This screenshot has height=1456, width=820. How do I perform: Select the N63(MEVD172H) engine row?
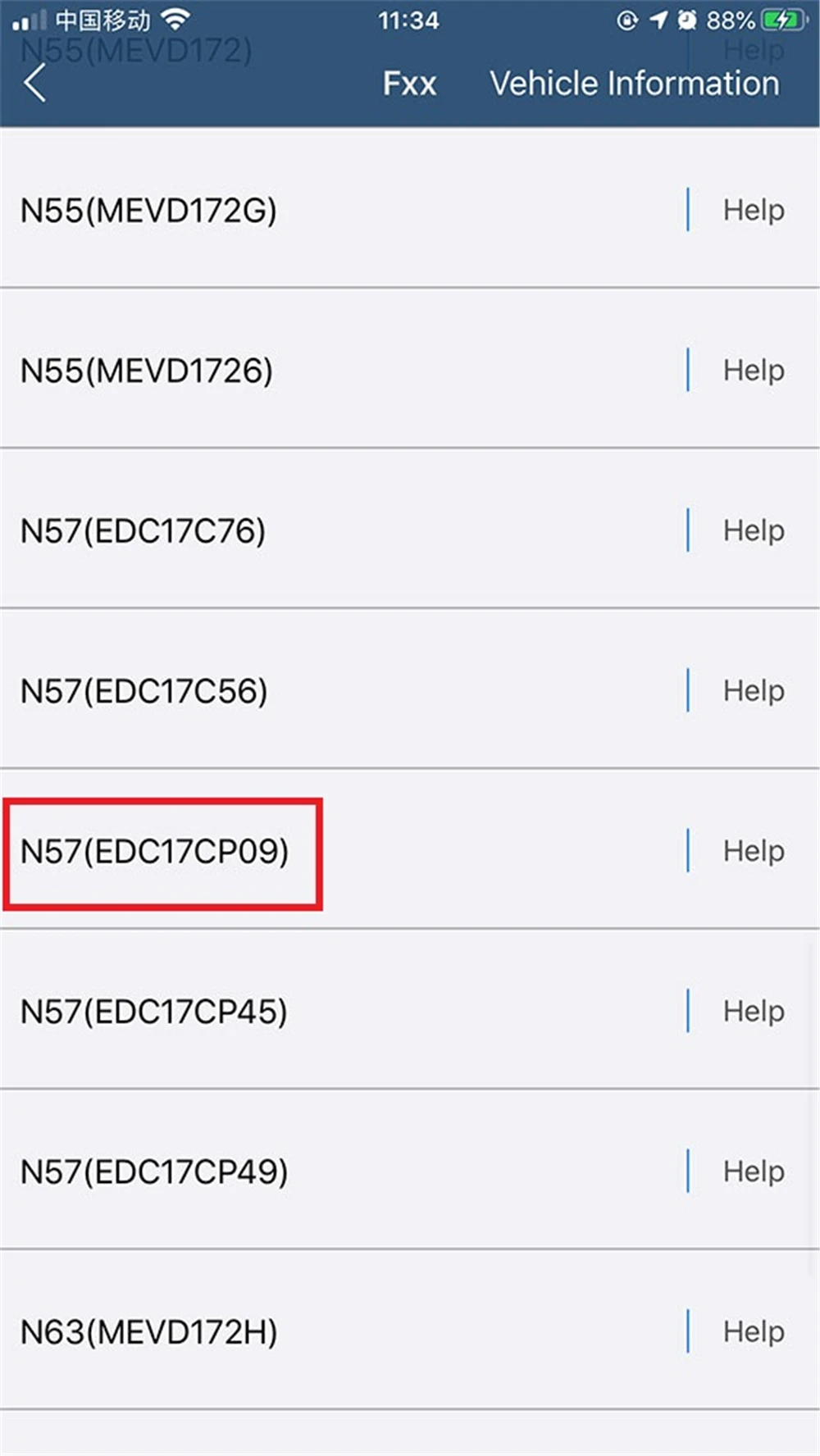point(149,1332)
